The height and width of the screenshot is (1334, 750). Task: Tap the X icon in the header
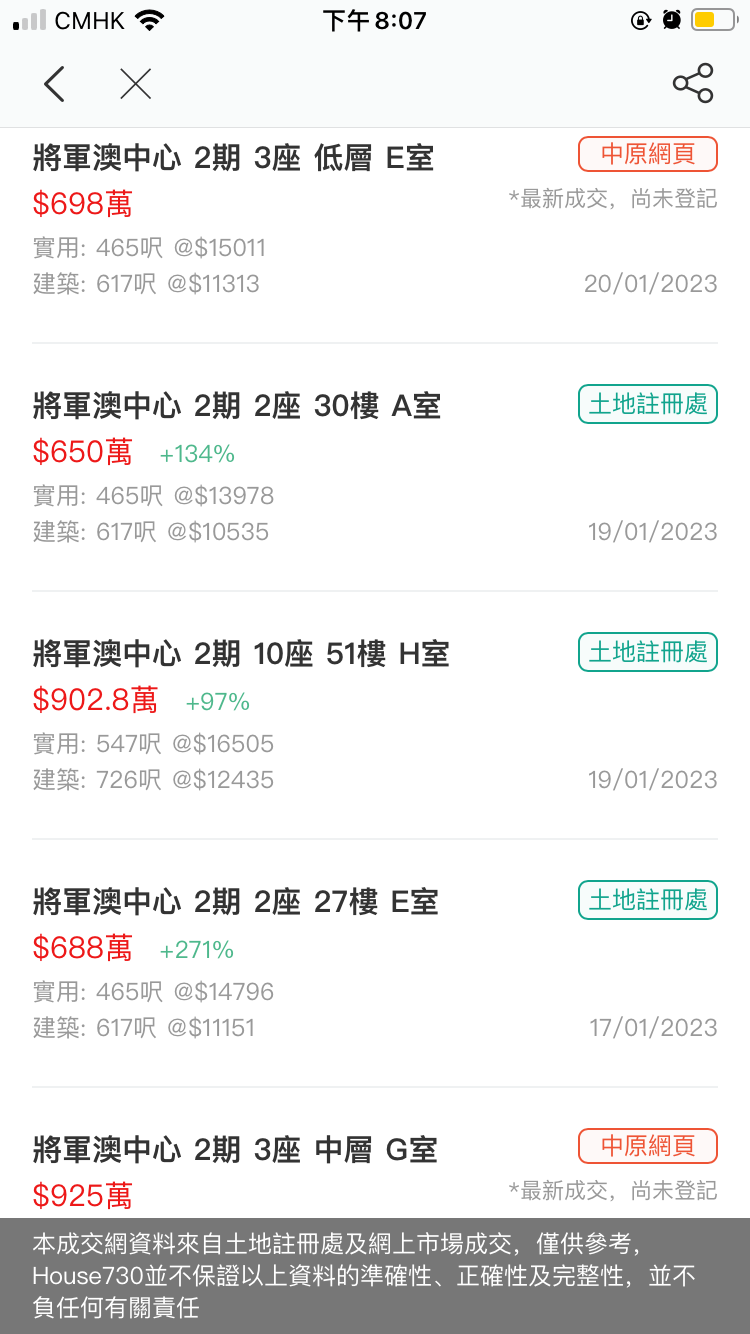pyautogui.click(x=135, y=84)
